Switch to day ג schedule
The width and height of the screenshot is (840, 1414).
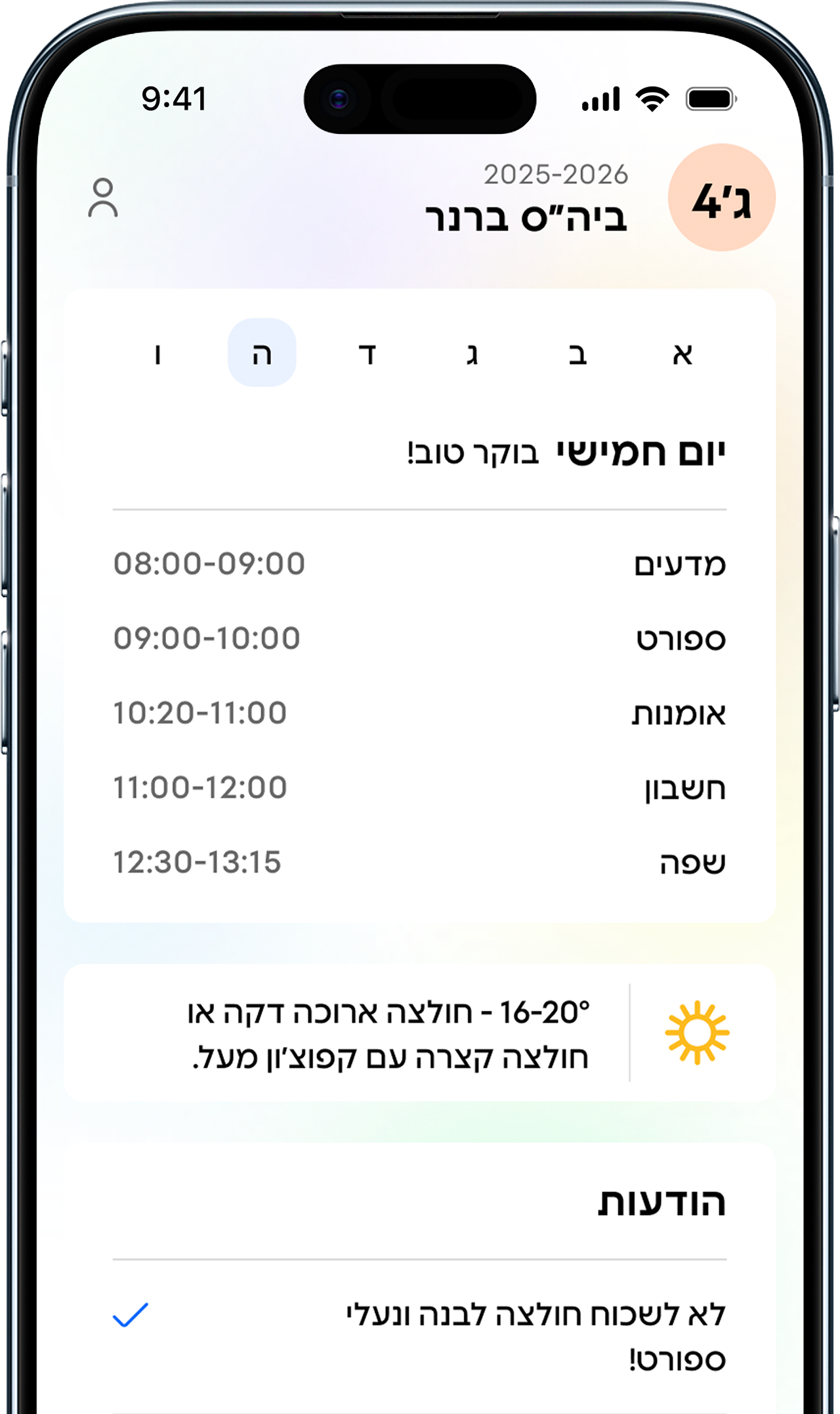[472, 354]
